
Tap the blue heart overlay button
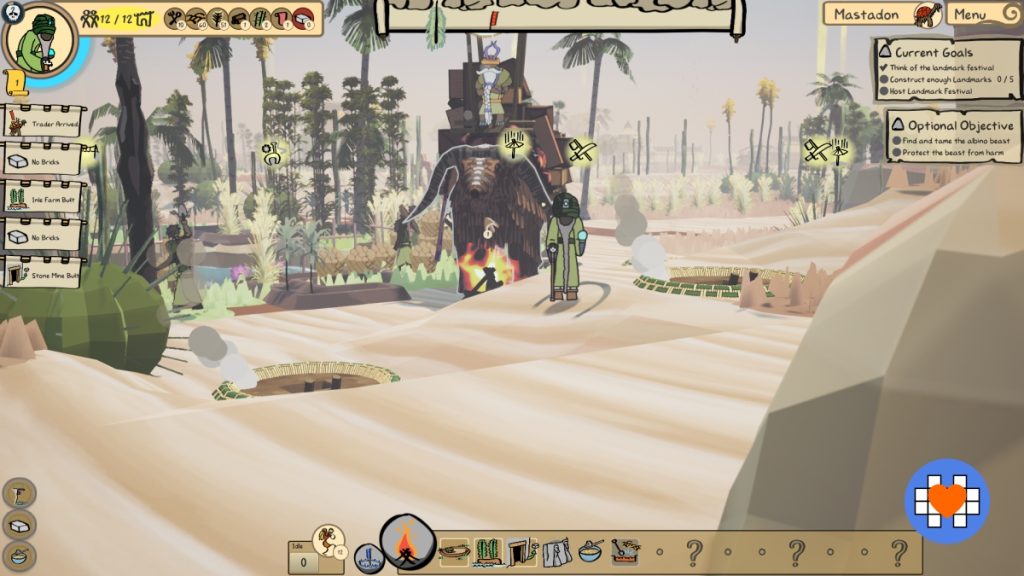[x=947, y=501]
